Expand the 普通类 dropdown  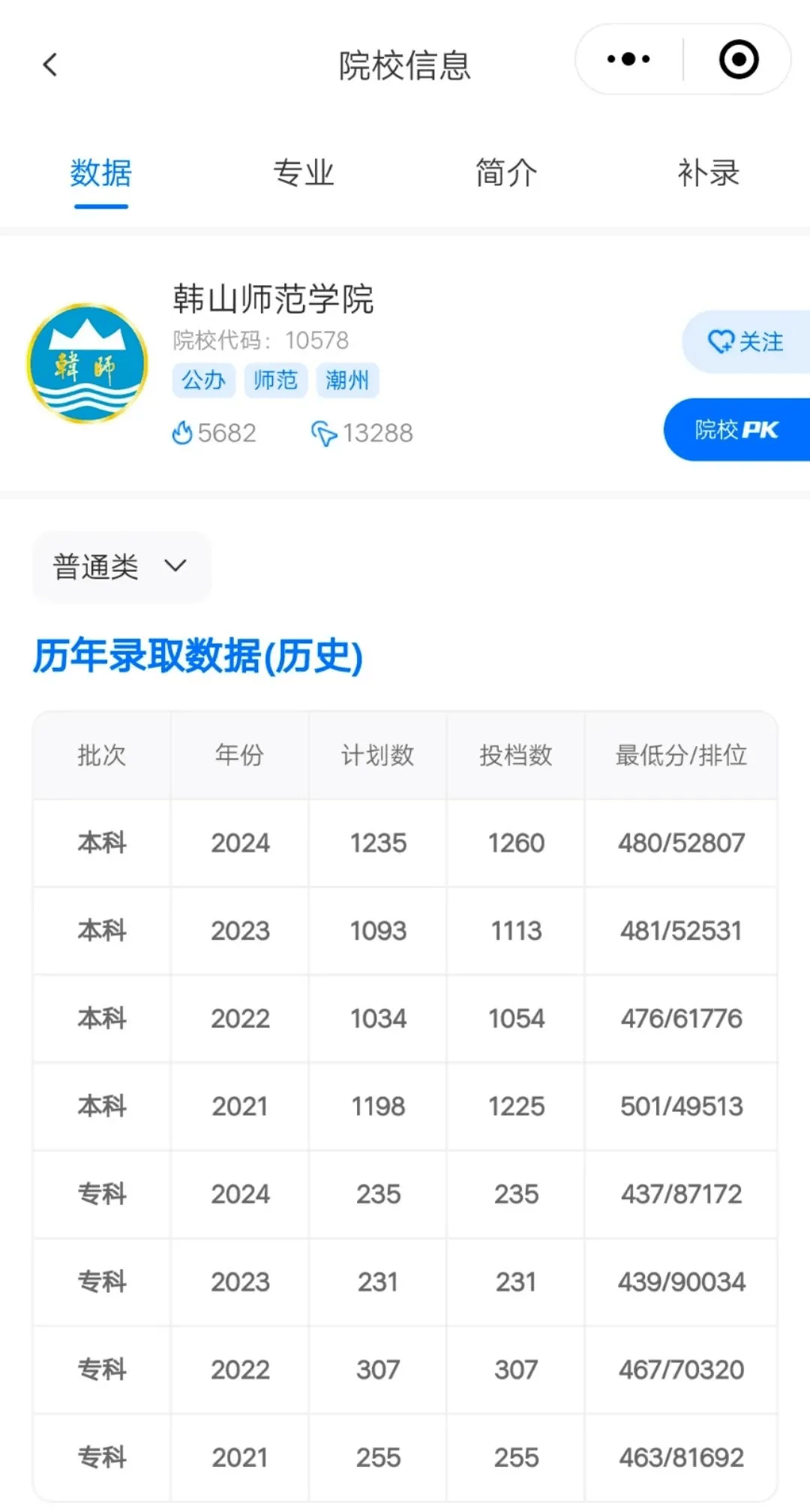click(121, 567)
